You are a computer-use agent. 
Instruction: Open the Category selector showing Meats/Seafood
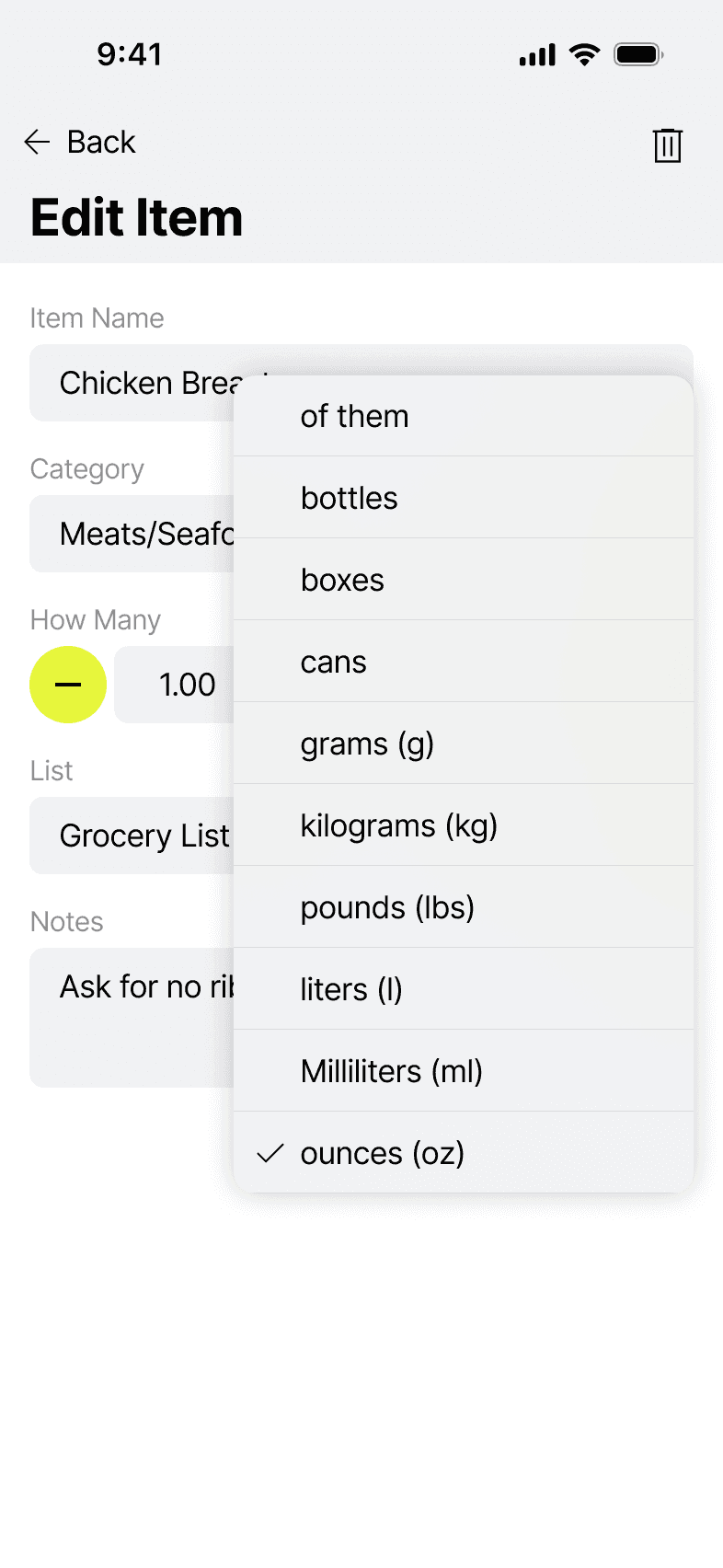pyautogui.click(x=133, y=535)
